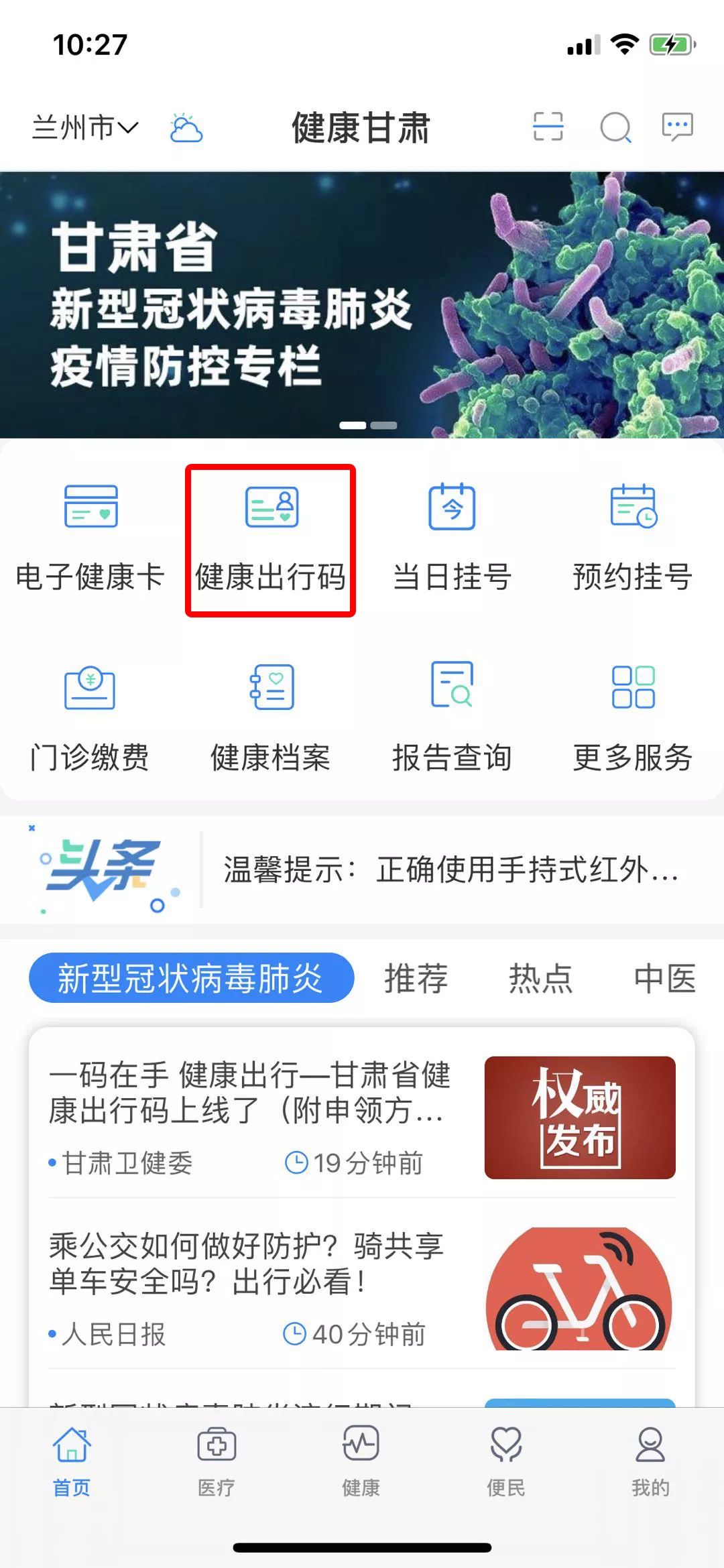
Task: Open the 一码在手 健康出行 article
Action: 249,1094
